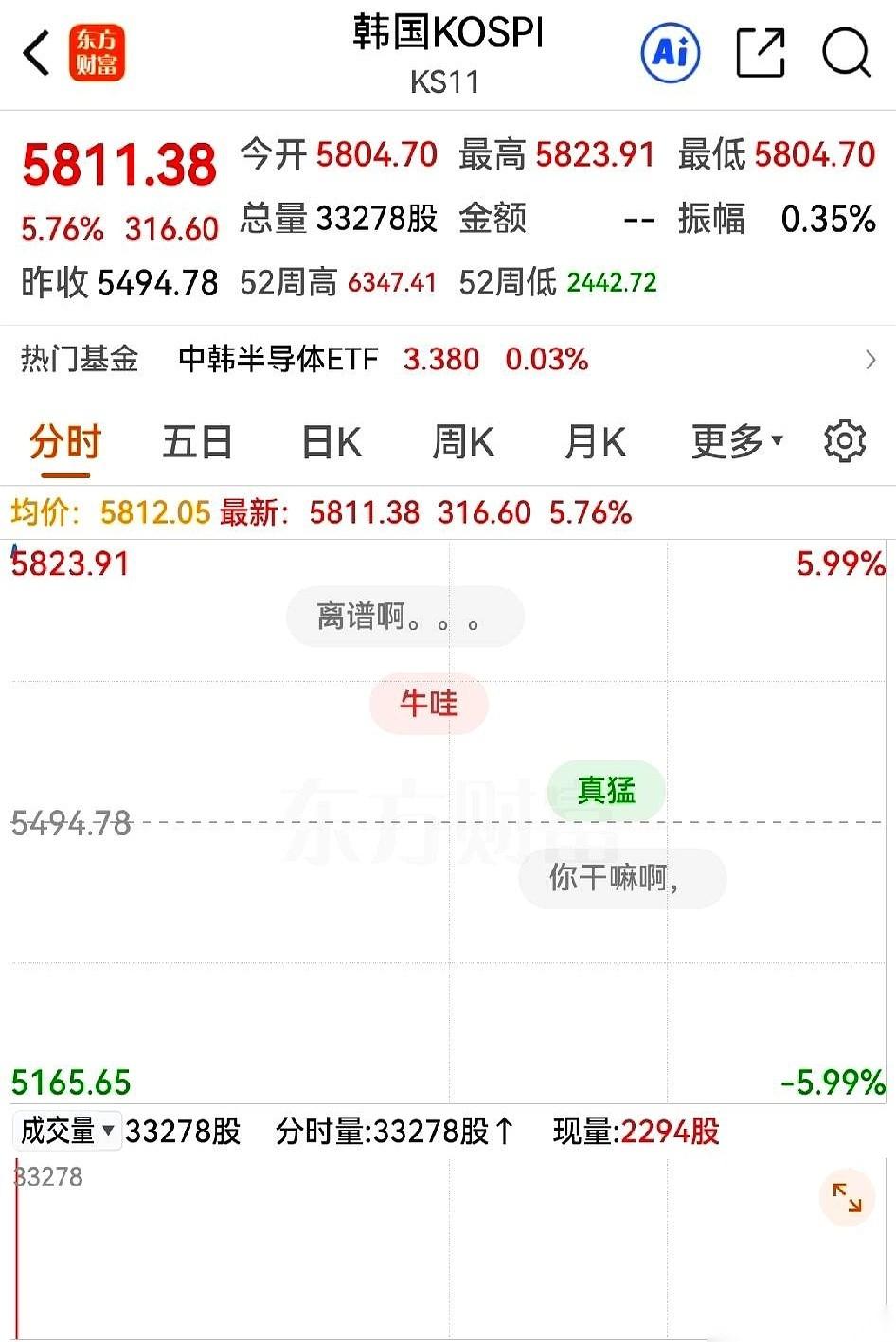Open the chart settings gear
Screen dimensions: 896x1342
pyautogui.click(x=844, y=440)
